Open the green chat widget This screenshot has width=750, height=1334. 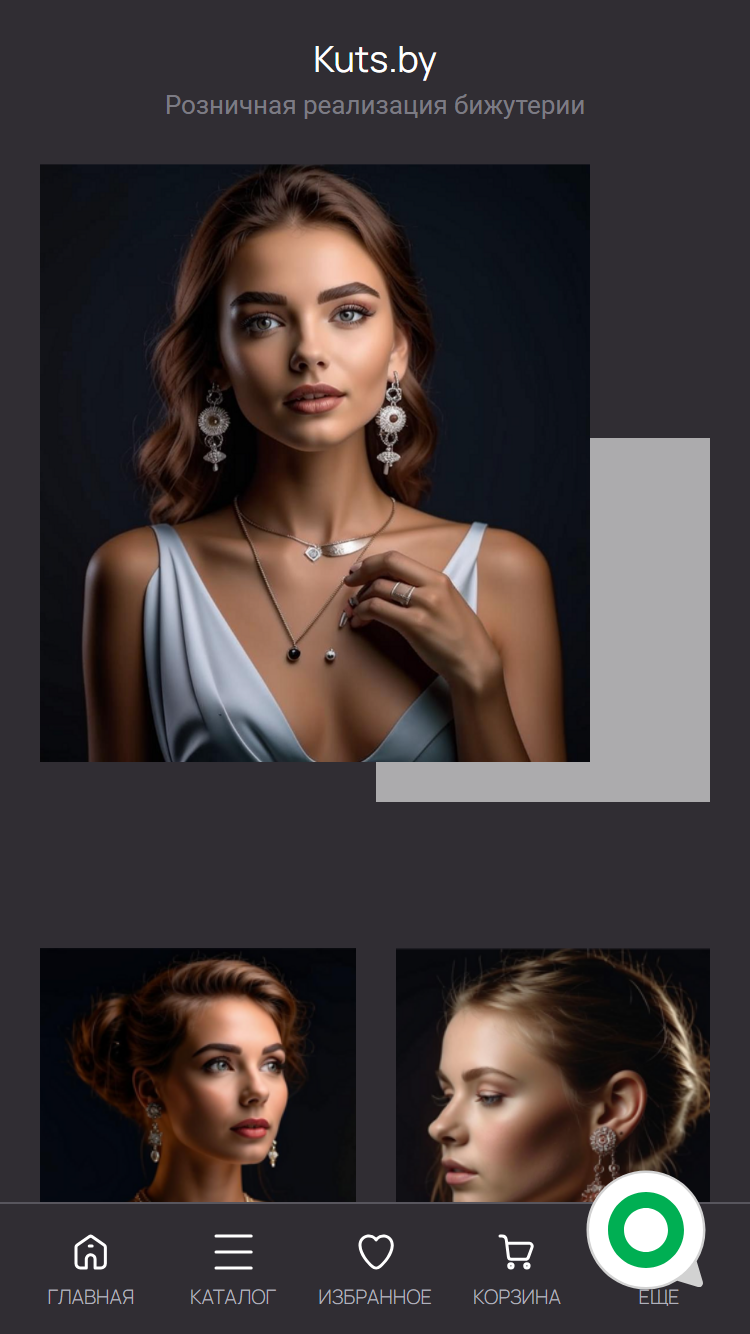646,1230
